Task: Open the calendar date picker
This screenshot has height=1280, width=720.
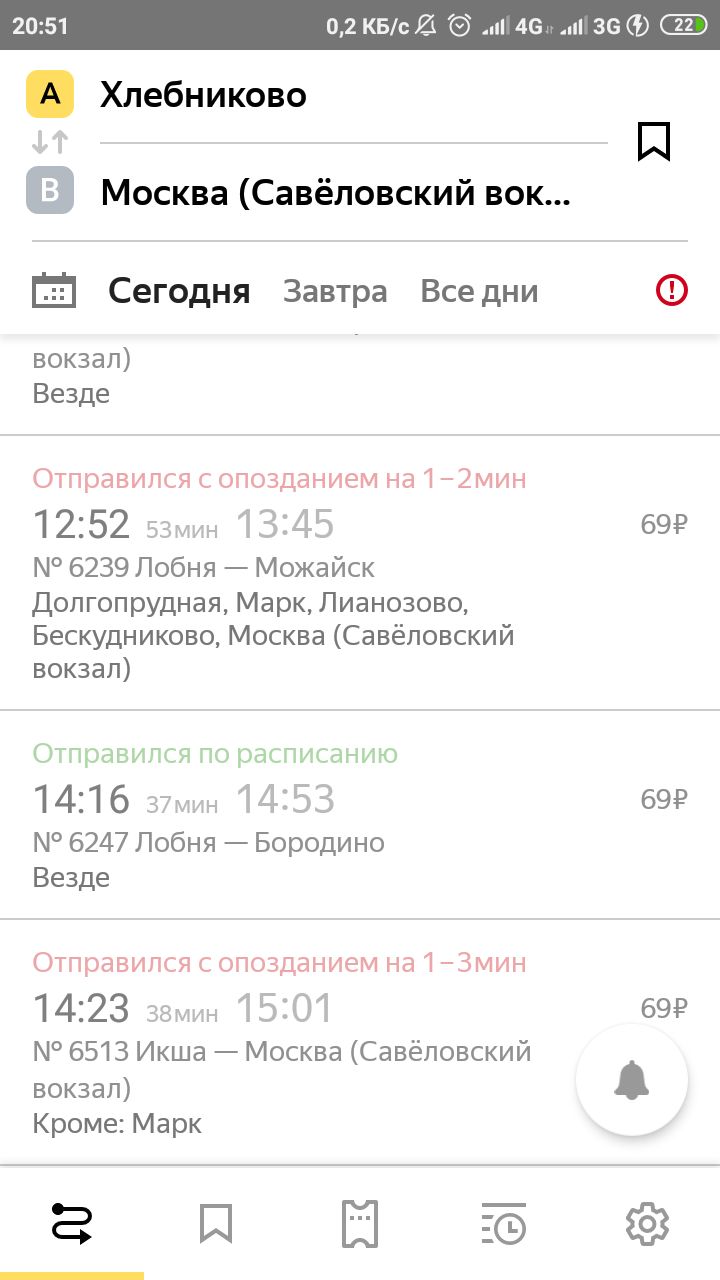Action: 54,291
